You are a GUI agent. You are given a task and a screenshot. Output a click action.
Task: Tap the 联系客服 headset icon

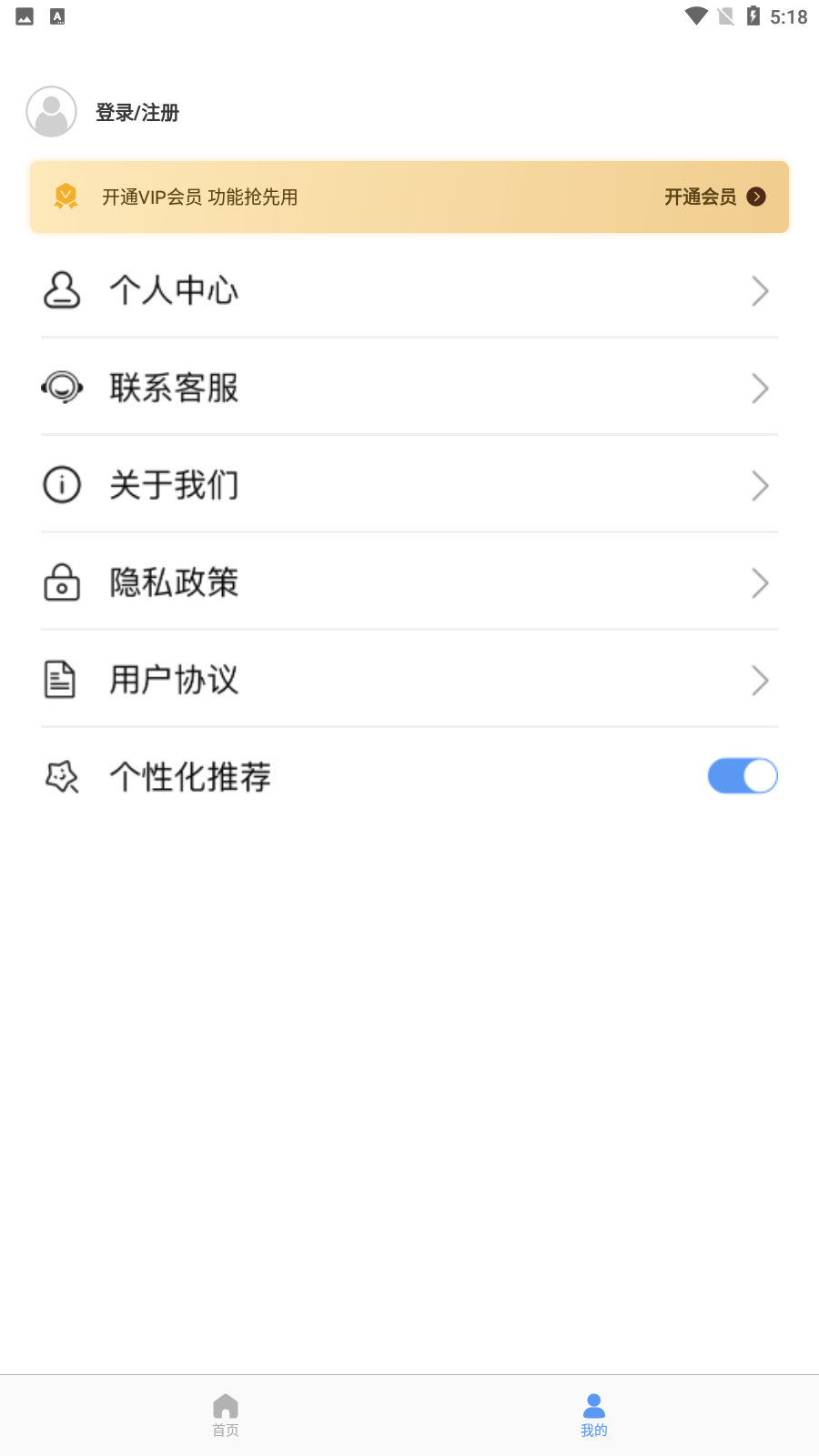coord(60,388)
